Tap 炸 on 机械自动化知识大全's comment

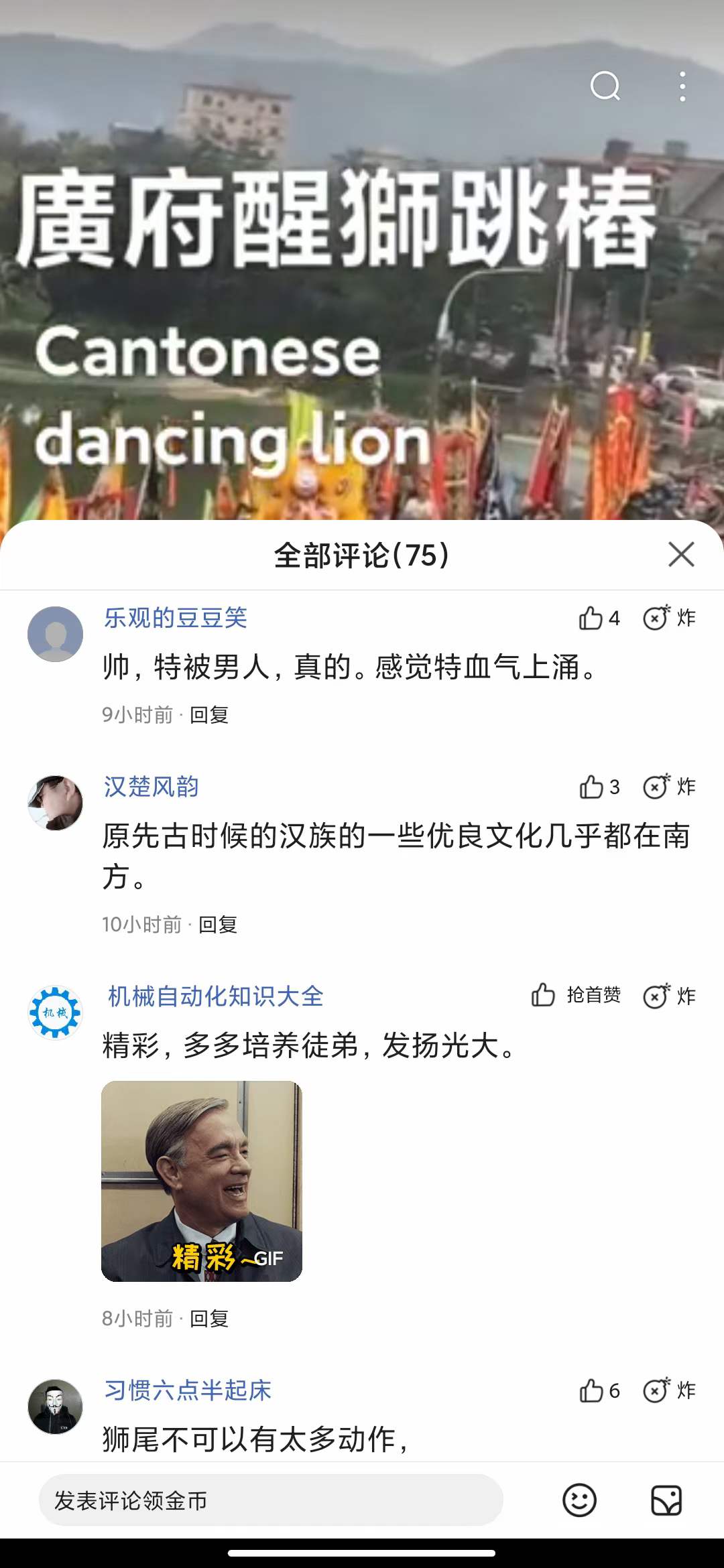point(670,996)
